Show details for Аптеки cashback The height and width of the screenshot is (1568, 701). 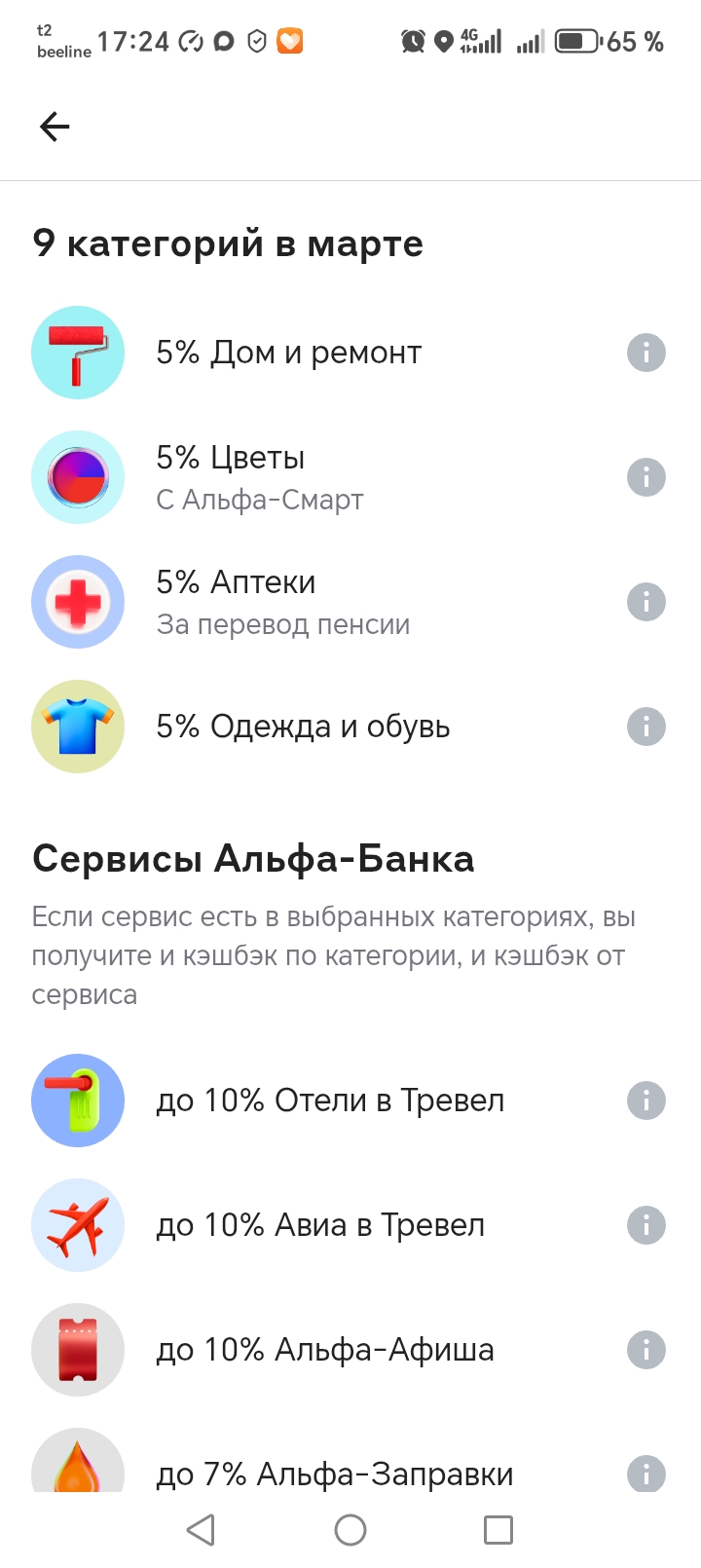point(646,602)
